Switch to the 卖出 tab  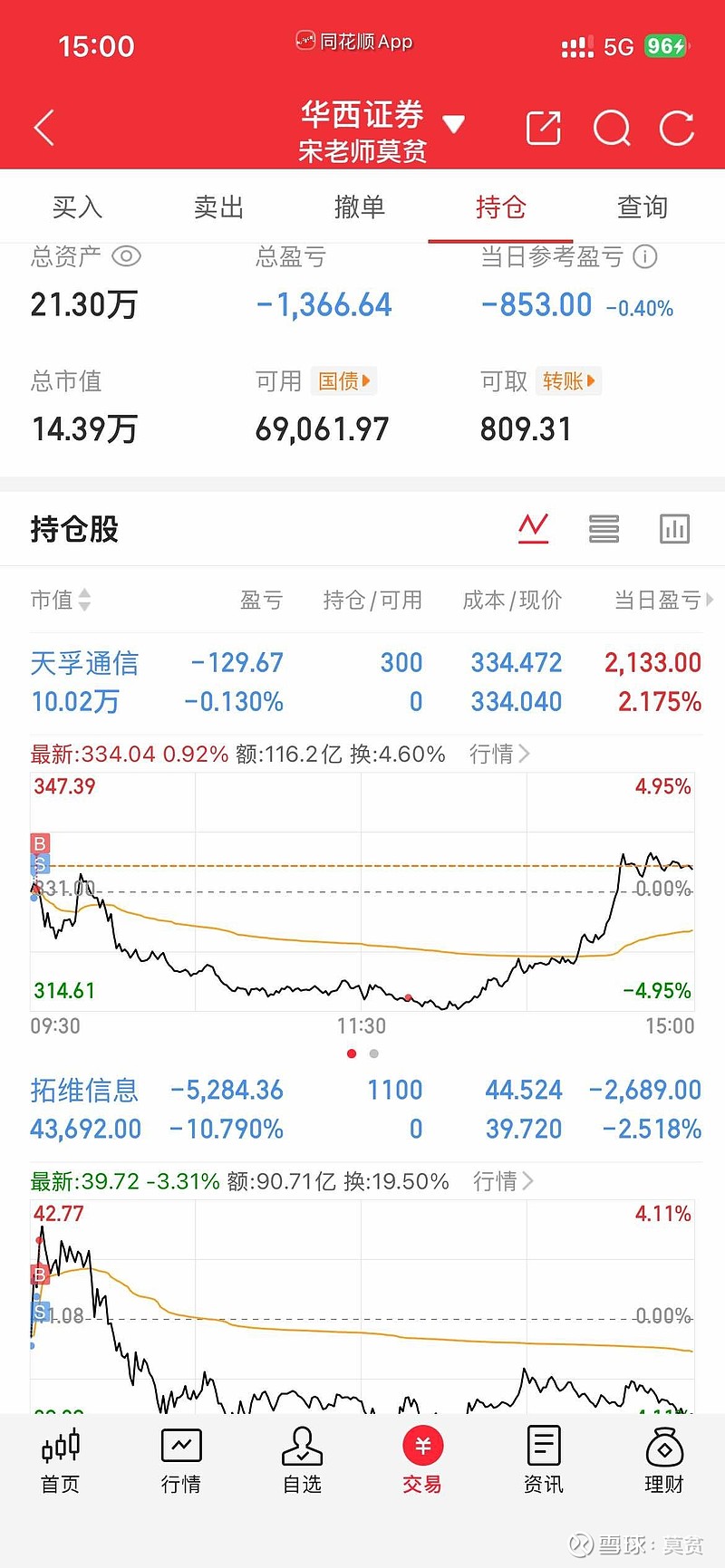pos(218,207)
